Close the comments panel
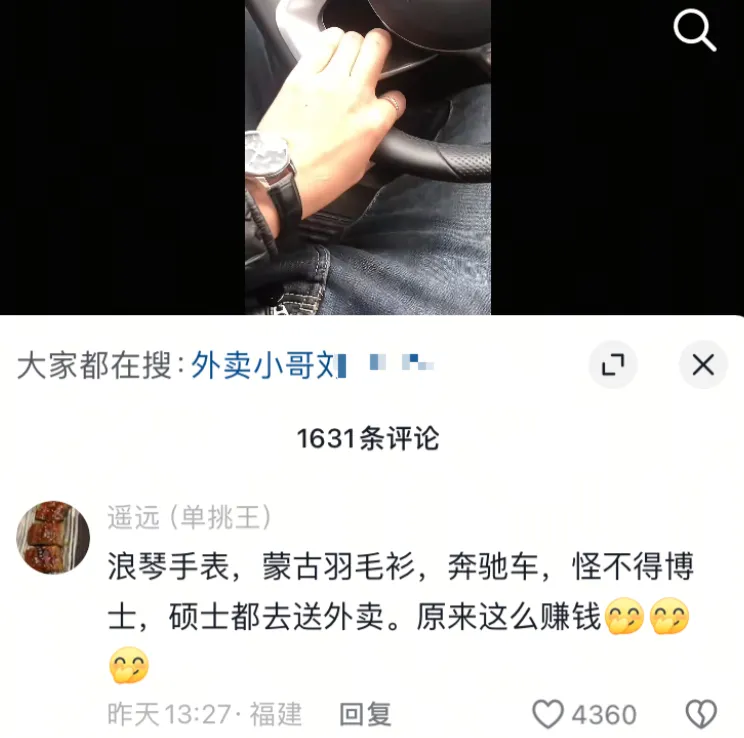The height and width of the screenshot is (738, 744). point(703,365)
